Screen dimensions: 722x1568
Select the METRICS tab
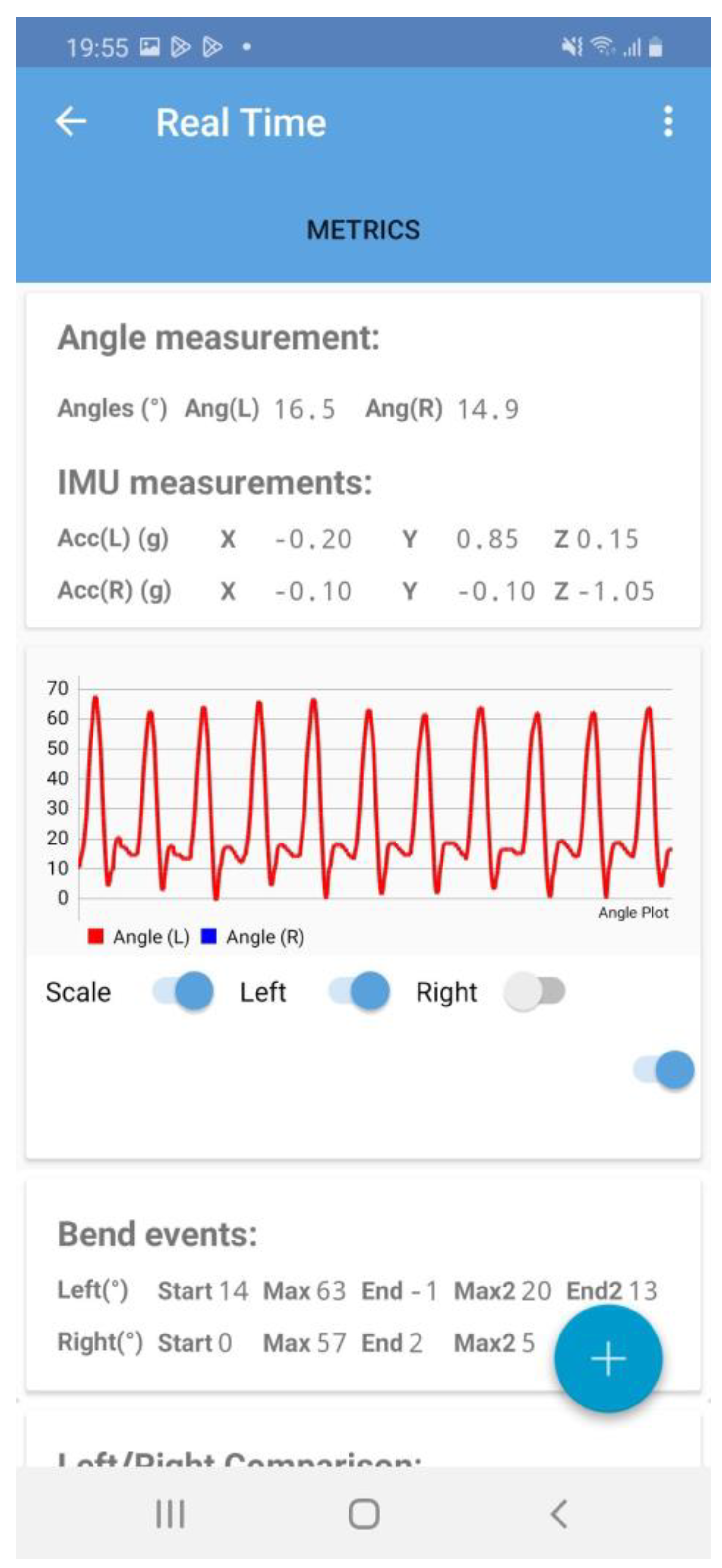[x=363, y=230]
